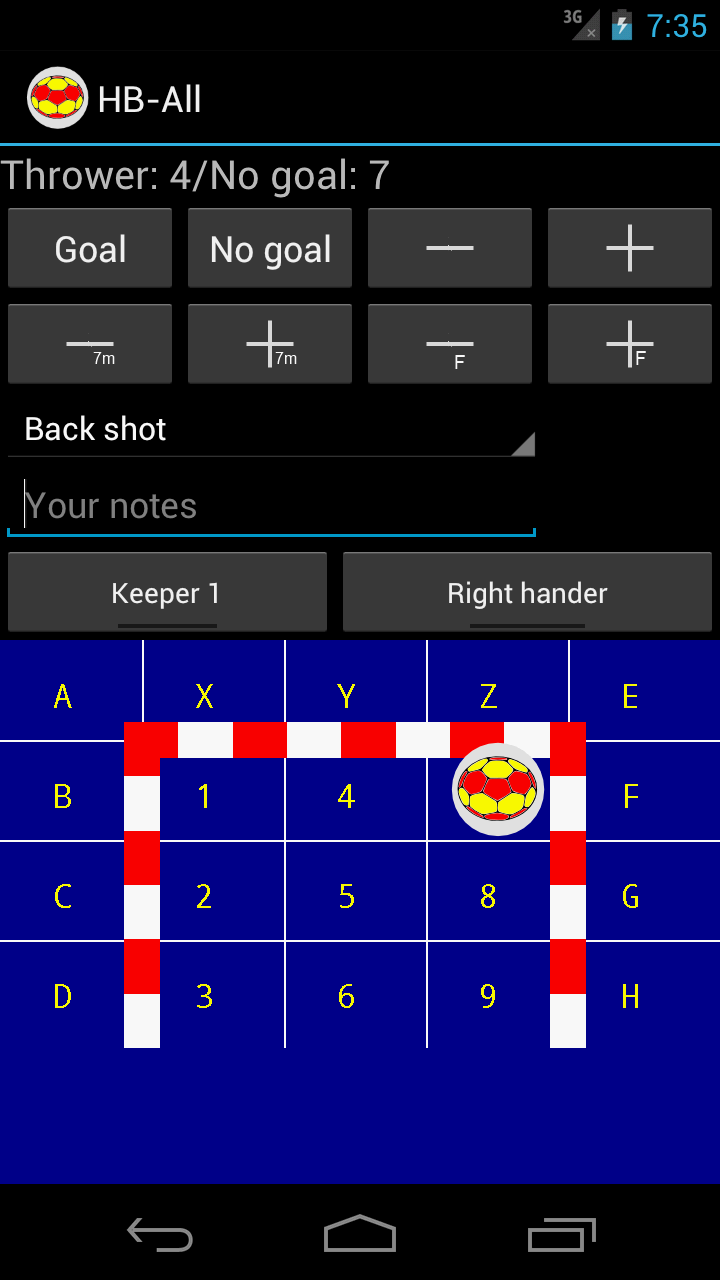
Task: Tap the plain plus button
Action: click(x=630, y=249)
